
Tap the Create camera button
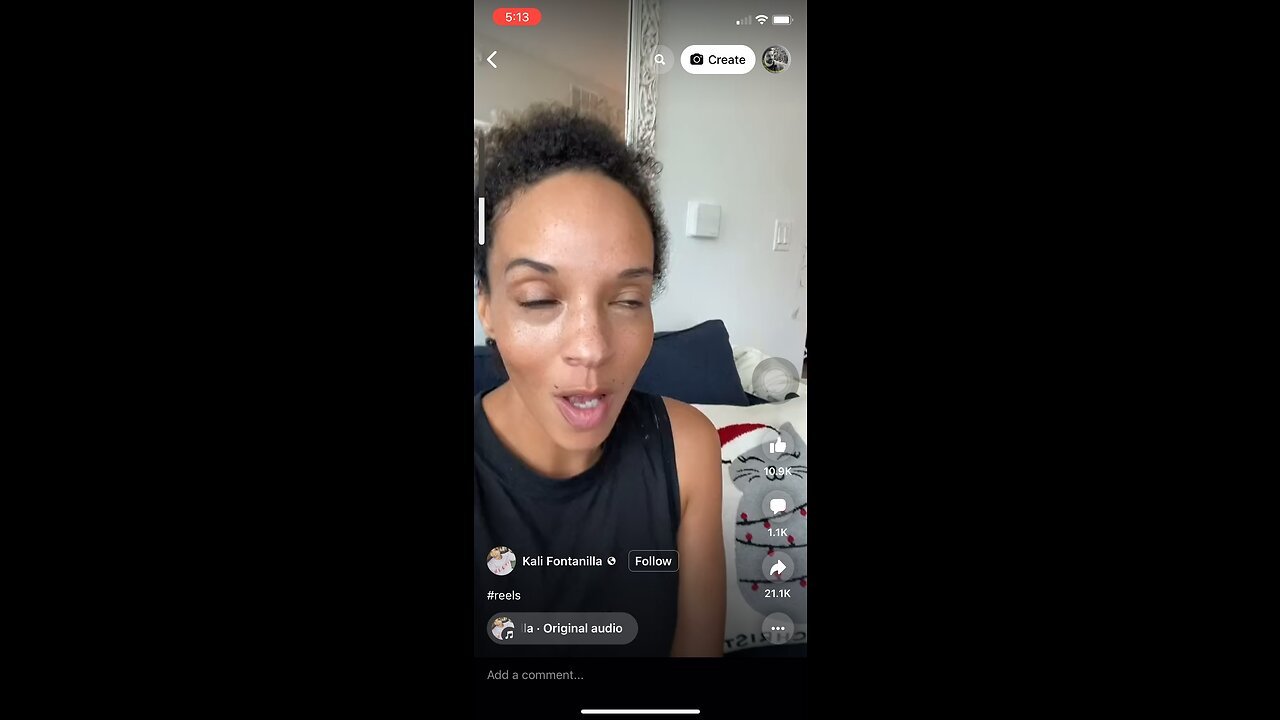tap(718, 60)
